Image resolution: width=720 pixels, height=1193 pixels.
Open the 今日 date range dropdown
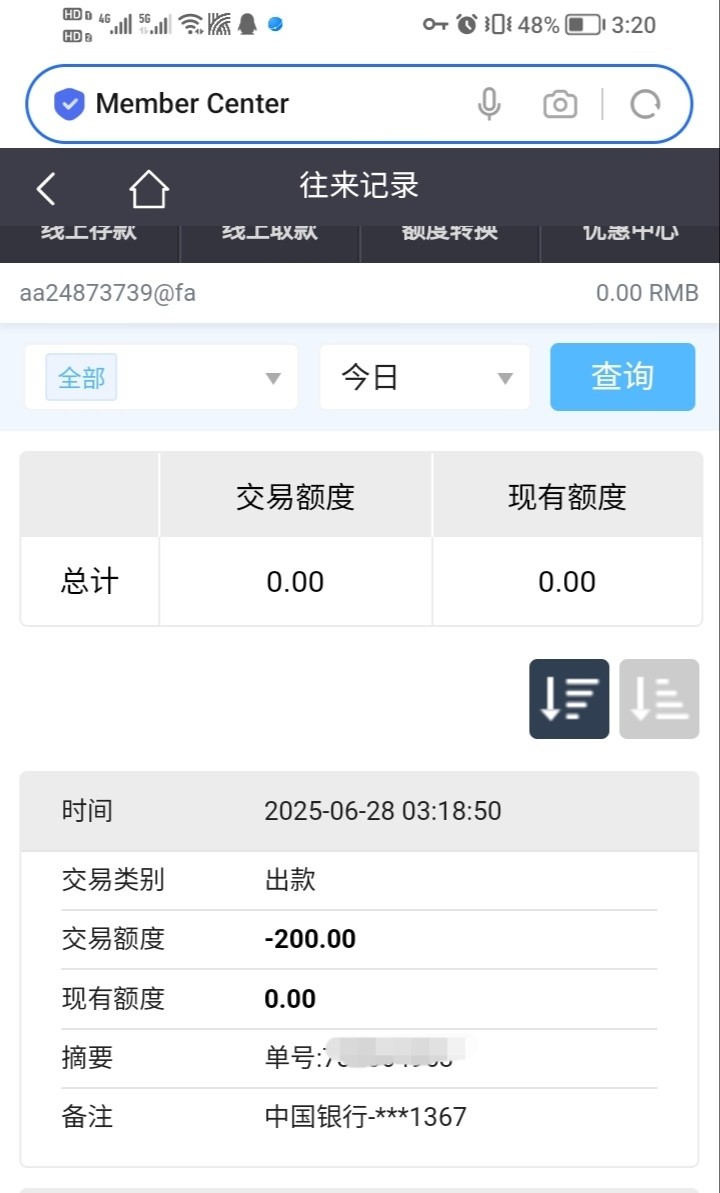click(425, 377)
